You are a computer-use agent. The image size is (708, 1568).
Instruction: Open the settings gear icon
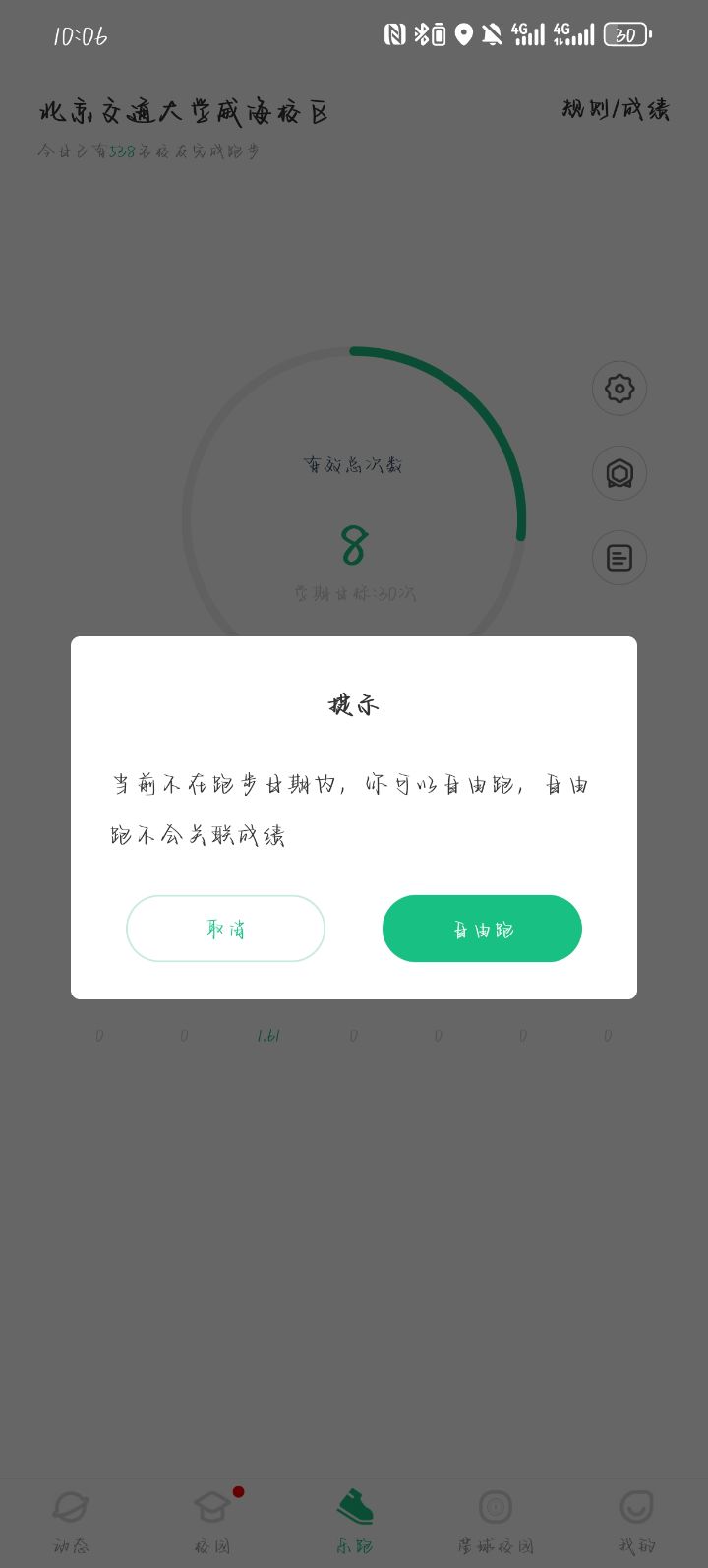coord(619,389)
